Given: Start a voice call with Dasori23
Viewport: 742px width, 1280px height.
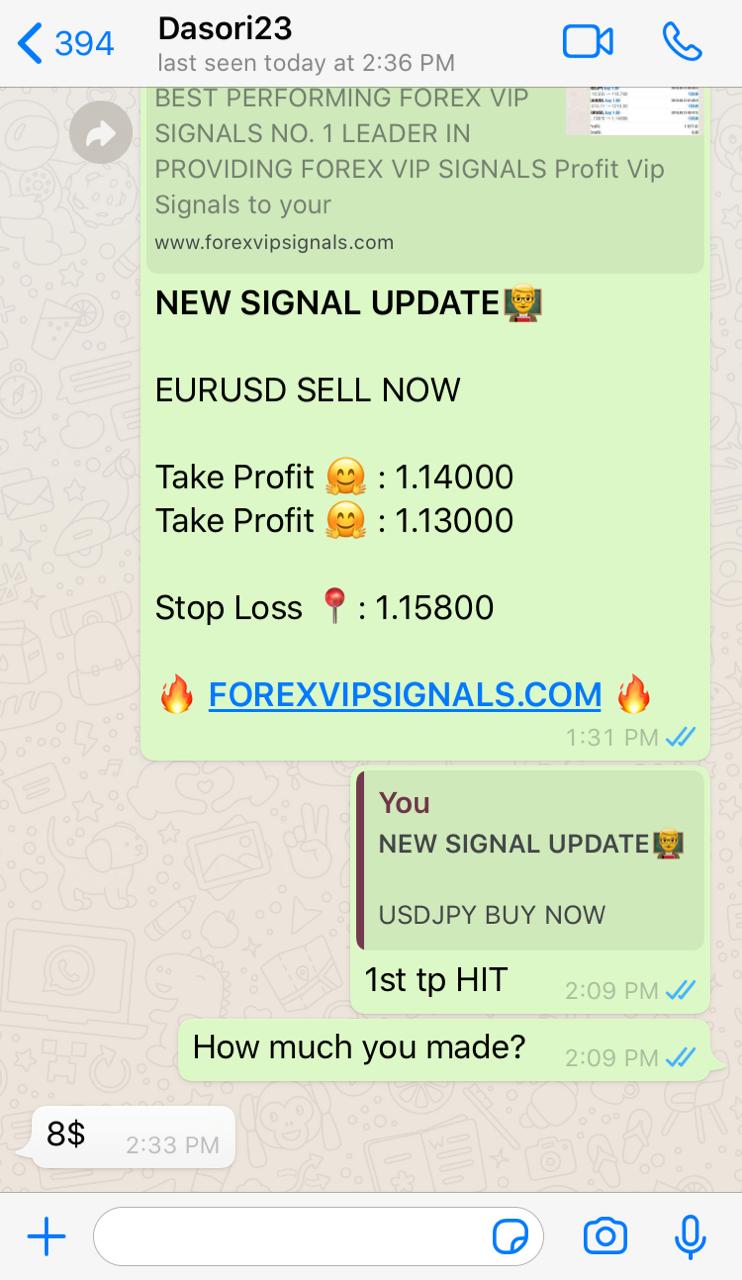Looking at the screenshot, I should 682,42.
